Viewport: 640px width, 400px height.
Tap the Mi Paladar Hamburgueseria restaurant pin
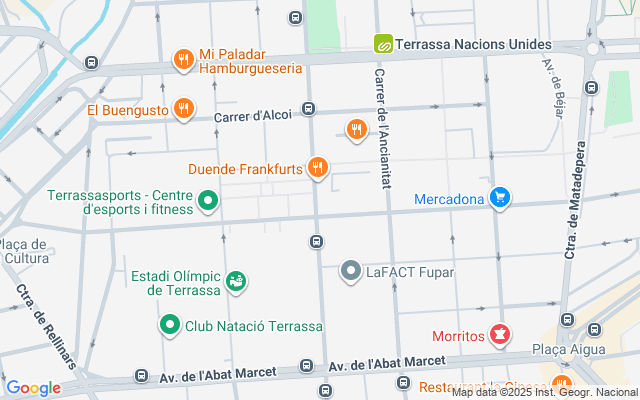click(183, 60)
